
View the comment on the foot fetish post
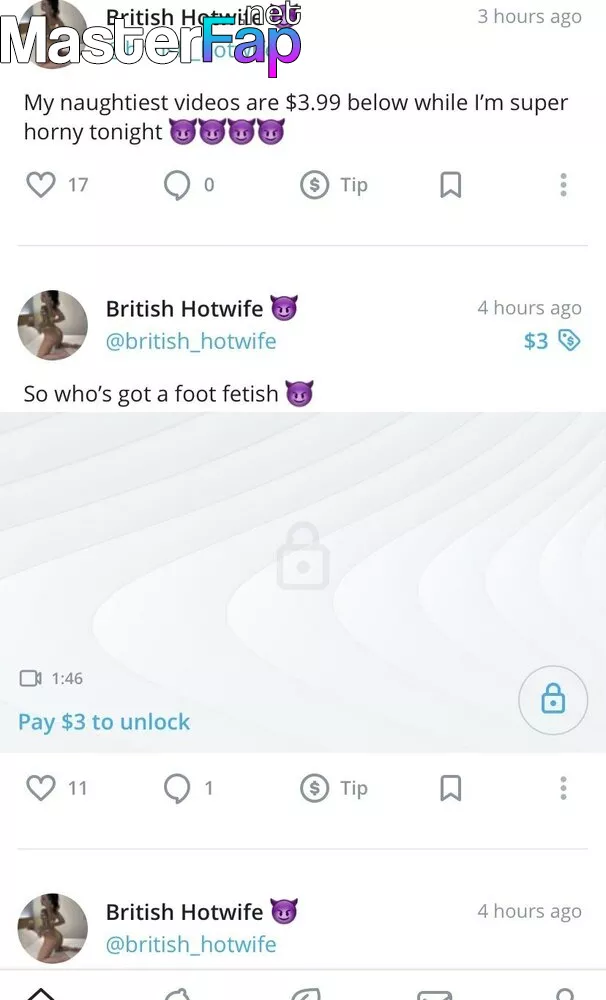click(x=177, y=788)
